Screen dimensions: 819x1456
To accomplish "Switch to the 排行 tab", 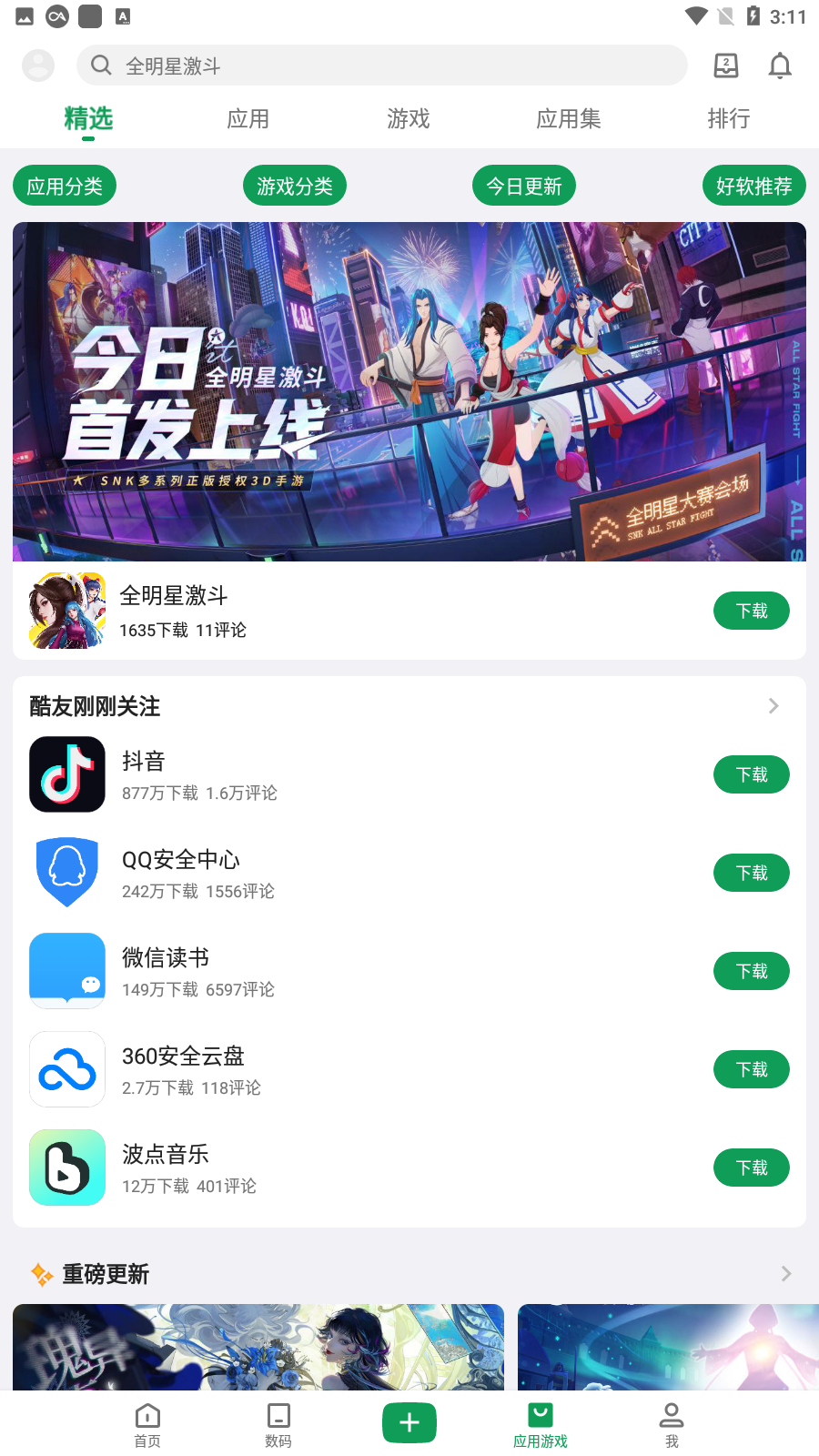I will coord(729,118).
